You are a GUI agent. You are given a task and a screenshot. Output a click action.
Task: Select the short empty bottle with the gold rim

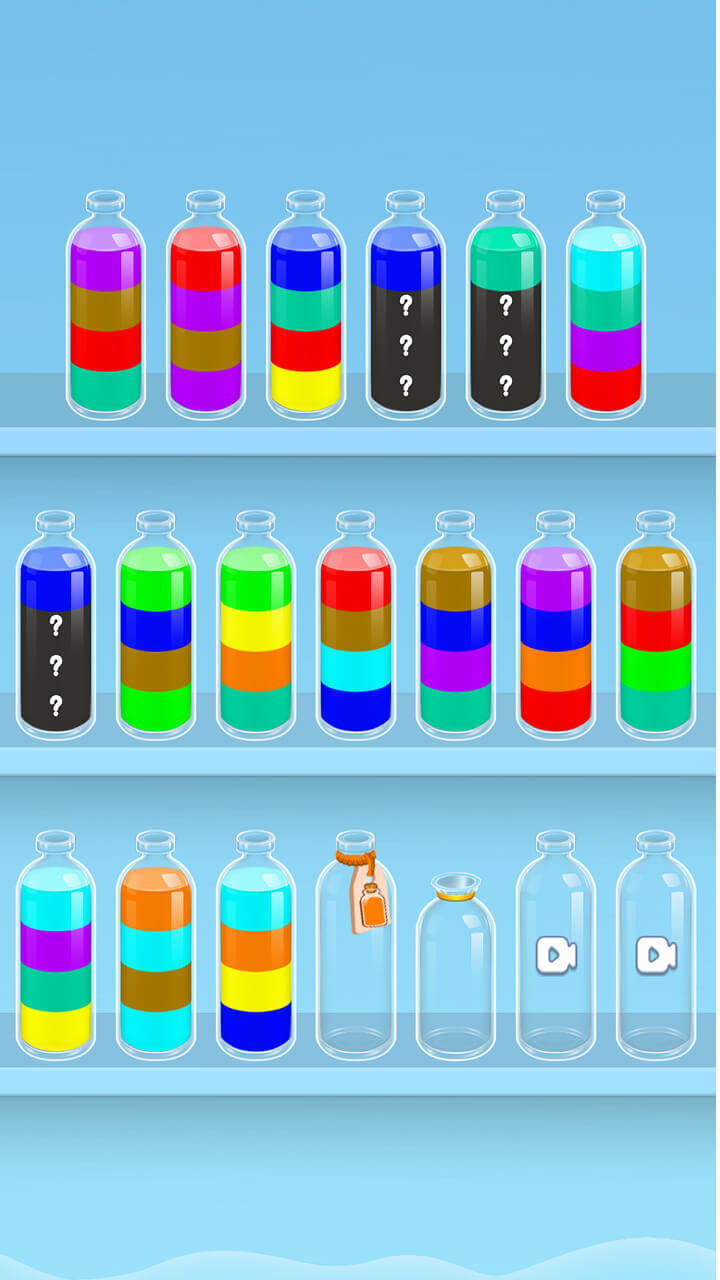(456, 970)
